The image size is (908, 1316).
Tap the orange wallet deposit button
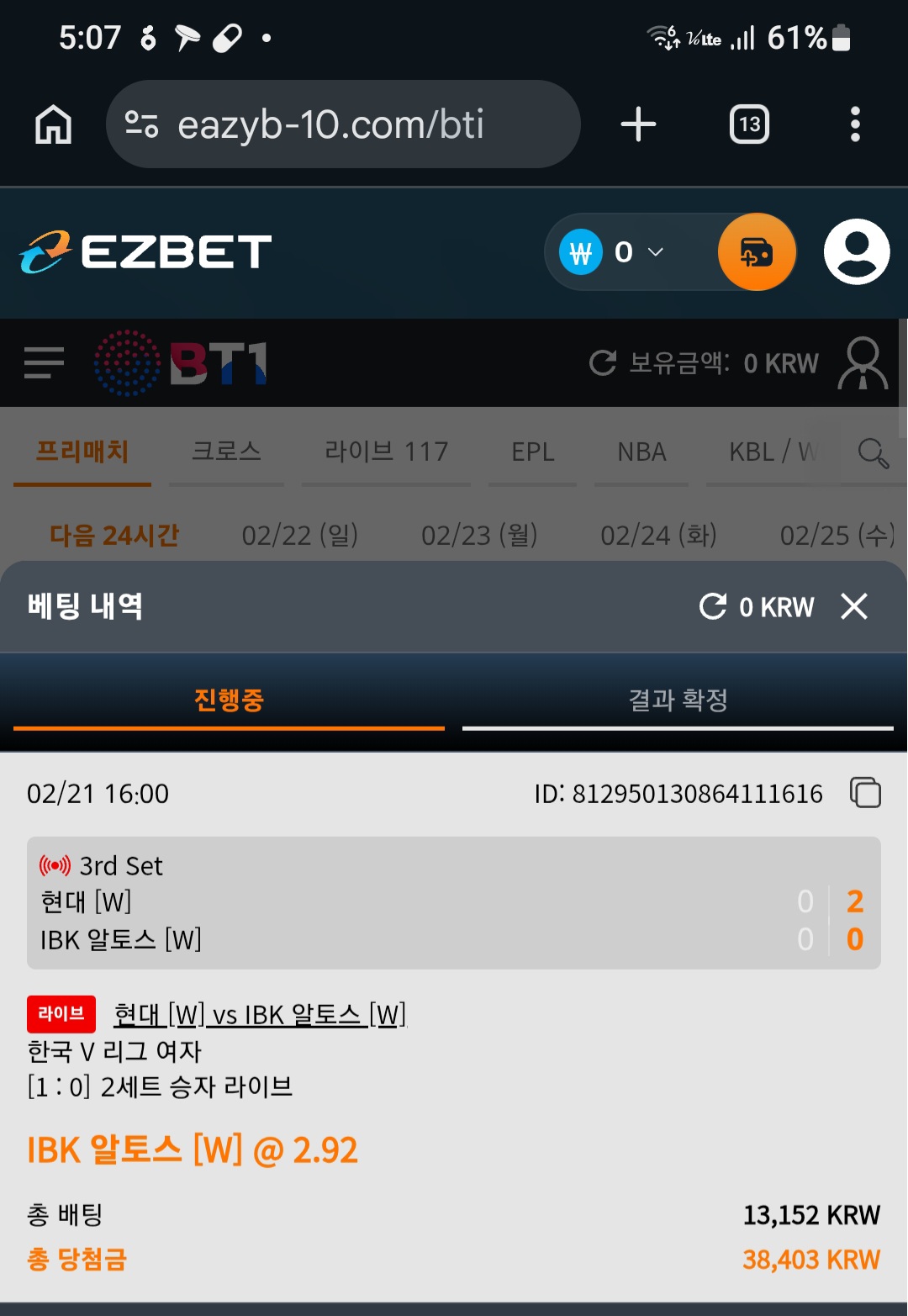[x=757, y=251]
